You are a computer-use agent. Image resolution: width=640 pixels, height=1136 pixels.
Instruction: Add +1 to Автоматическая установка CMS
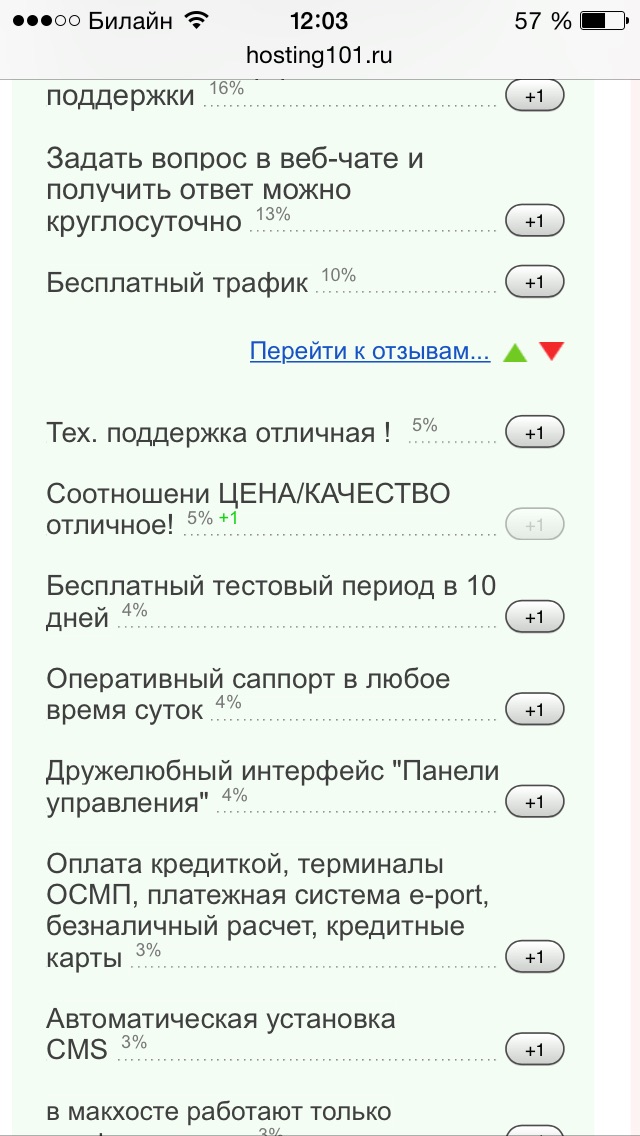pos(535,1050)
